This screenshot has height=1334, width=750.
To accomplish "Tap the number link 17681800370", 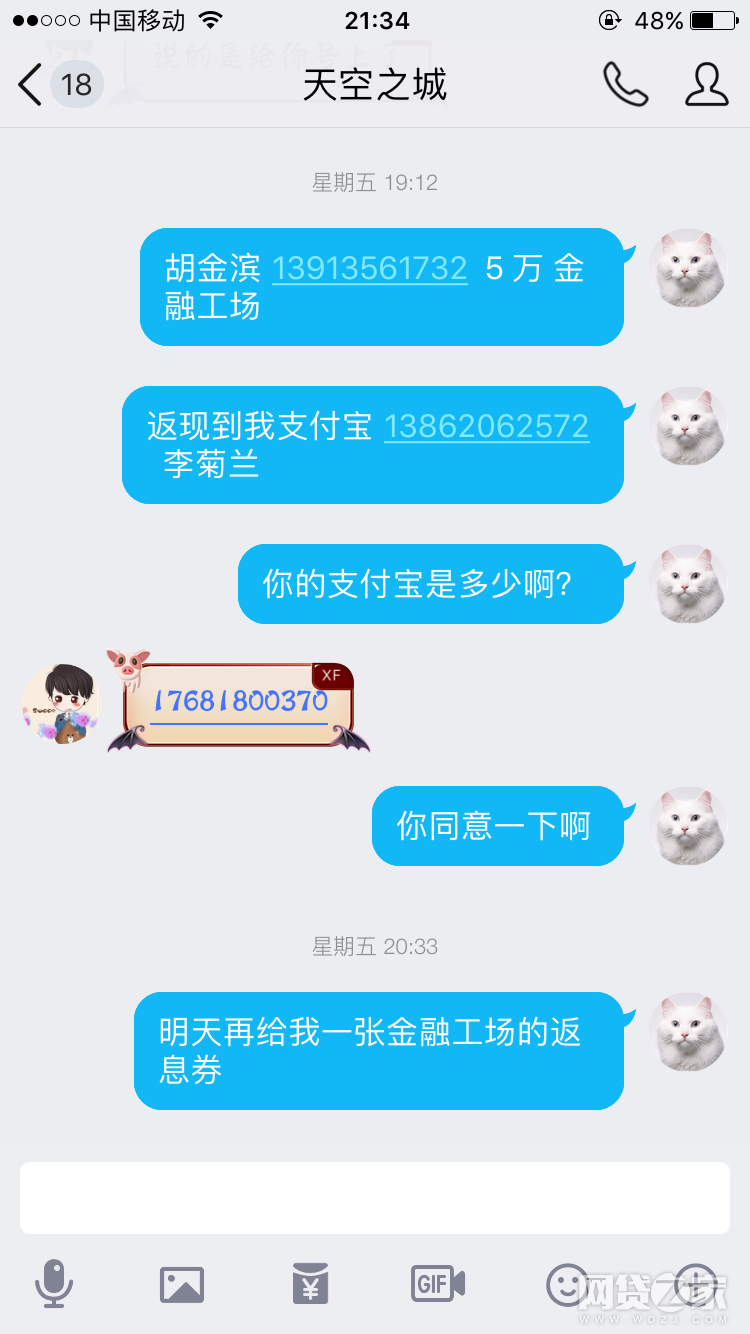I will tap(240, 701).
